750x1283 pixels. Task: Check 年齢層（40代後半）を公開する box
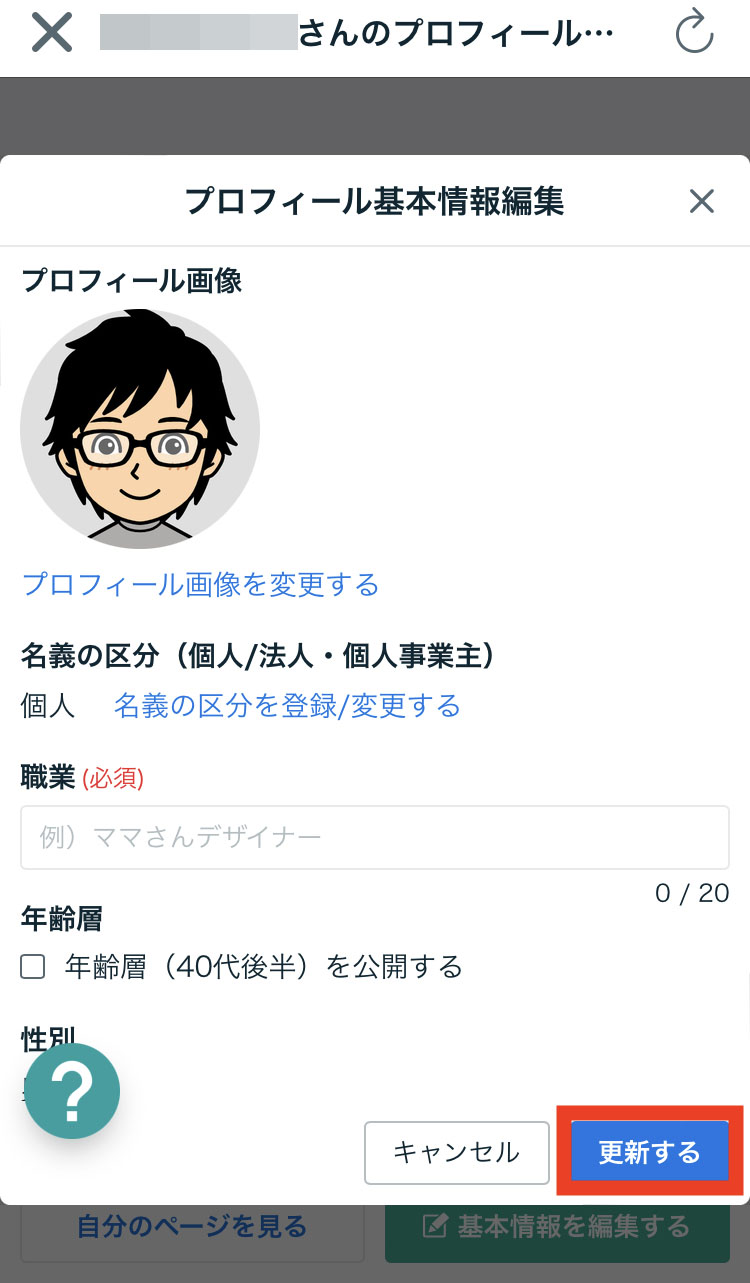[x=33, y=967]
